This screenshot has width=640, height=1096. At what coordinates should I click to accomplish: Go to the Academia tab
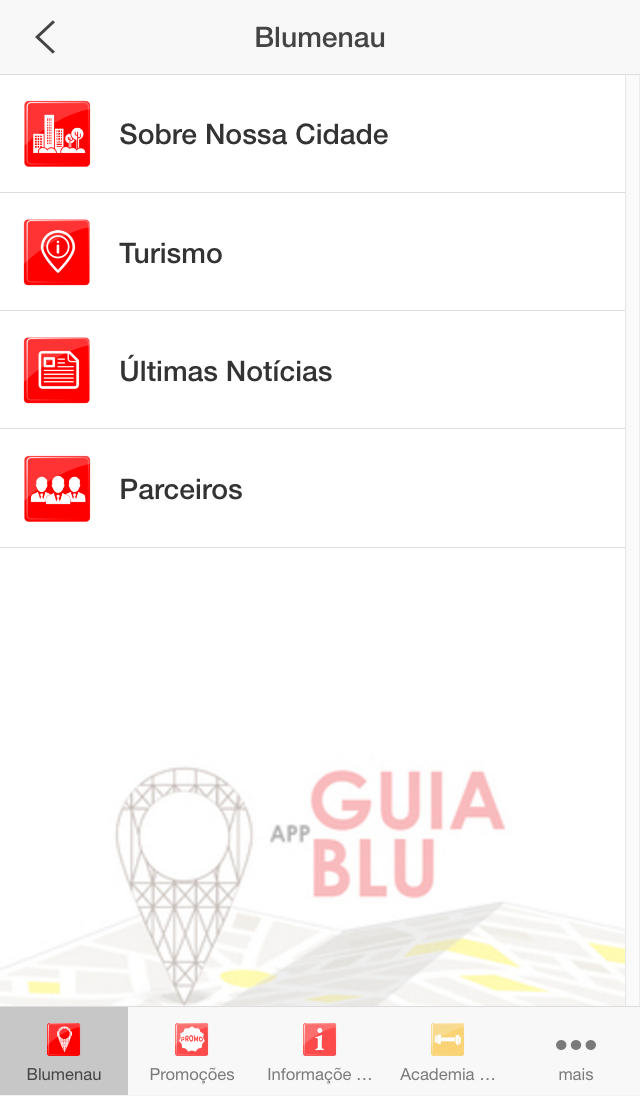pos(448,1052)
